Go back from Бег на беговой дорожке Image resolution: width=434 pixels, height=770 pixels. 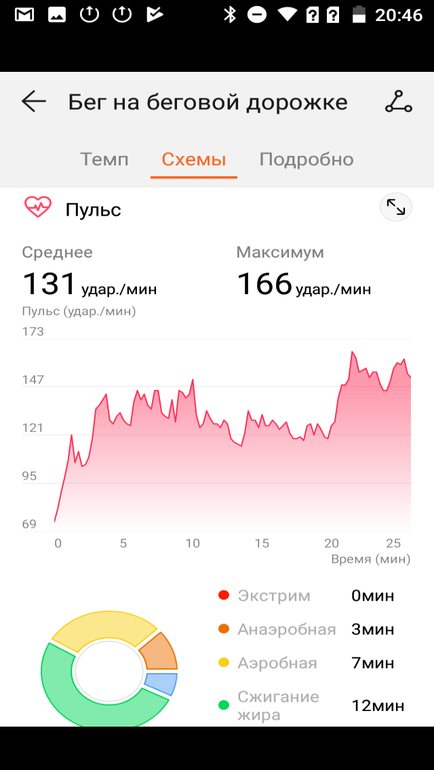point(34,102)
